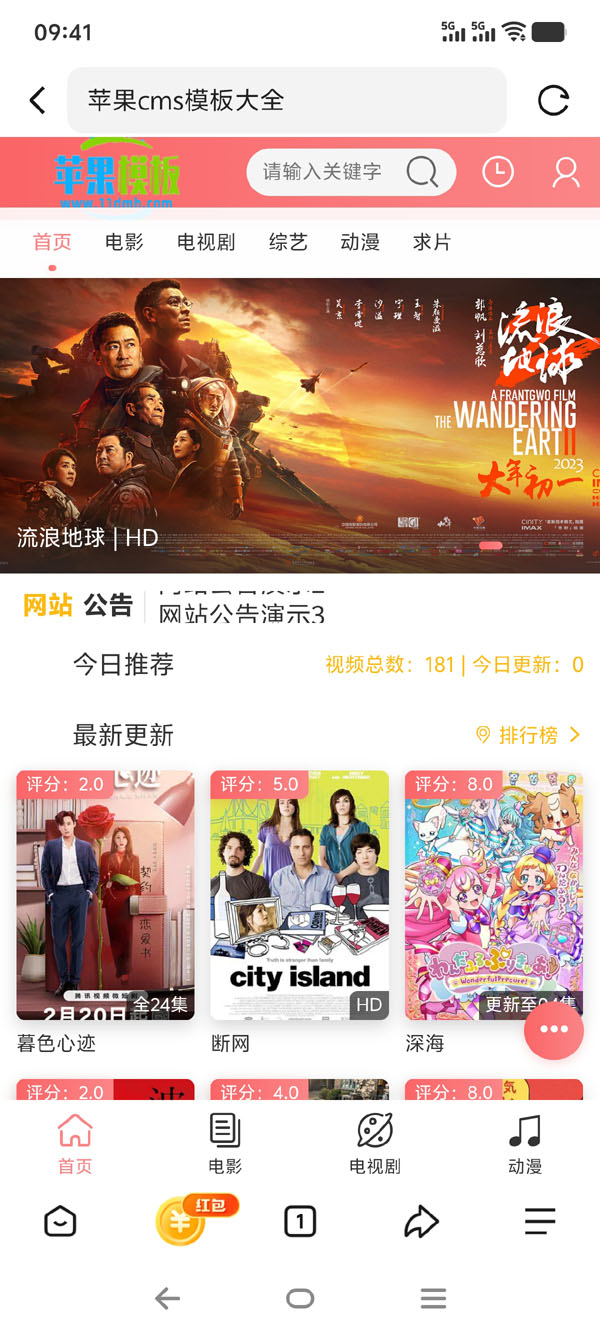Viewport: 600px width, 1333px height.
Task: Open the 暮色心迹 video card
Action: (x=105, y=895)
